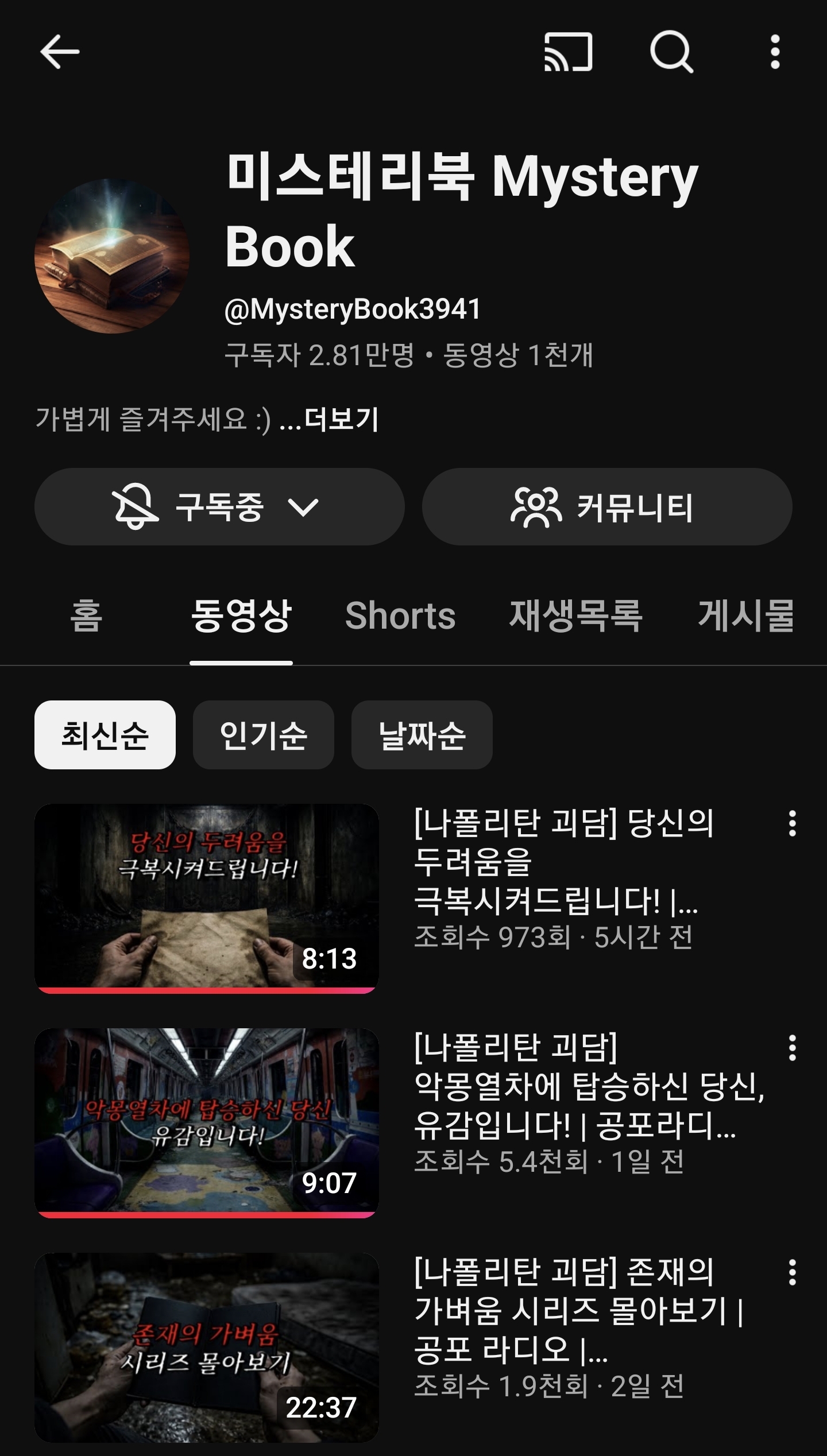Play the 존재의 가벼움 시리즈 몰아보기 video
Image resolution: width=827 pixels, height=1456 pixels.
(207, 1346)
